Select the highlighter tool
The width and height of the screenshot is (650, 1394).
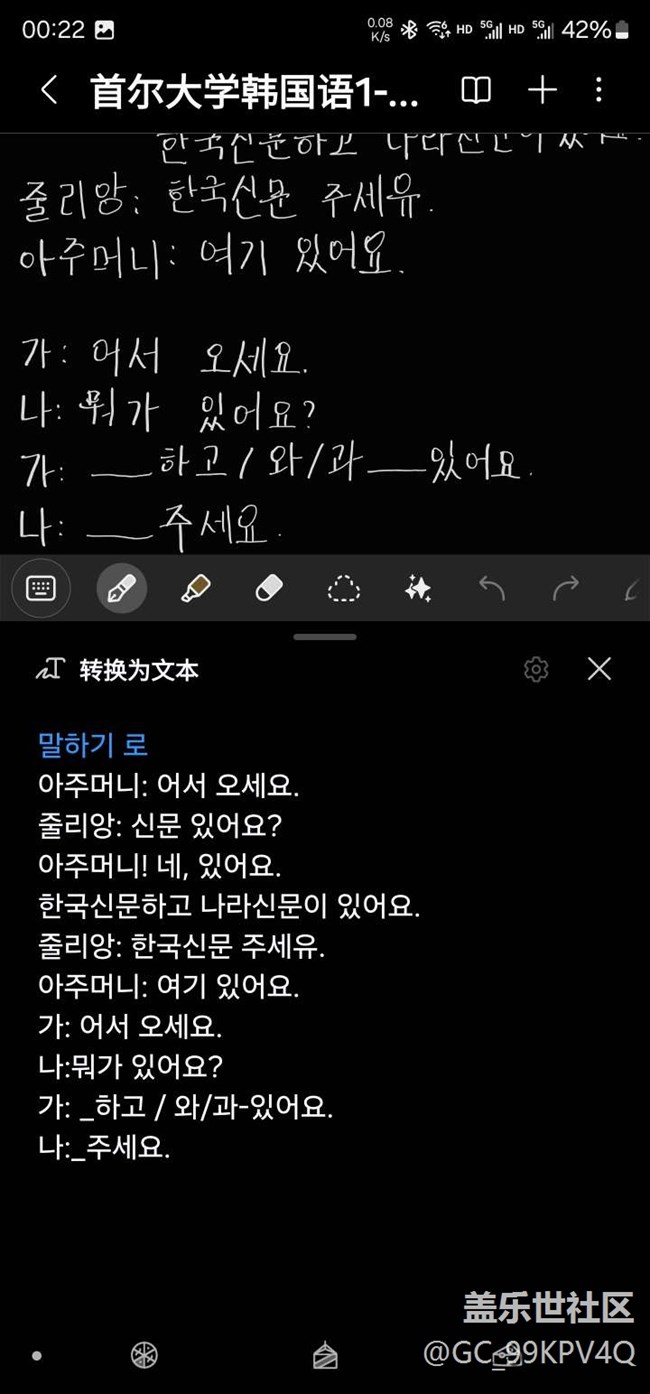coord(195,589)
